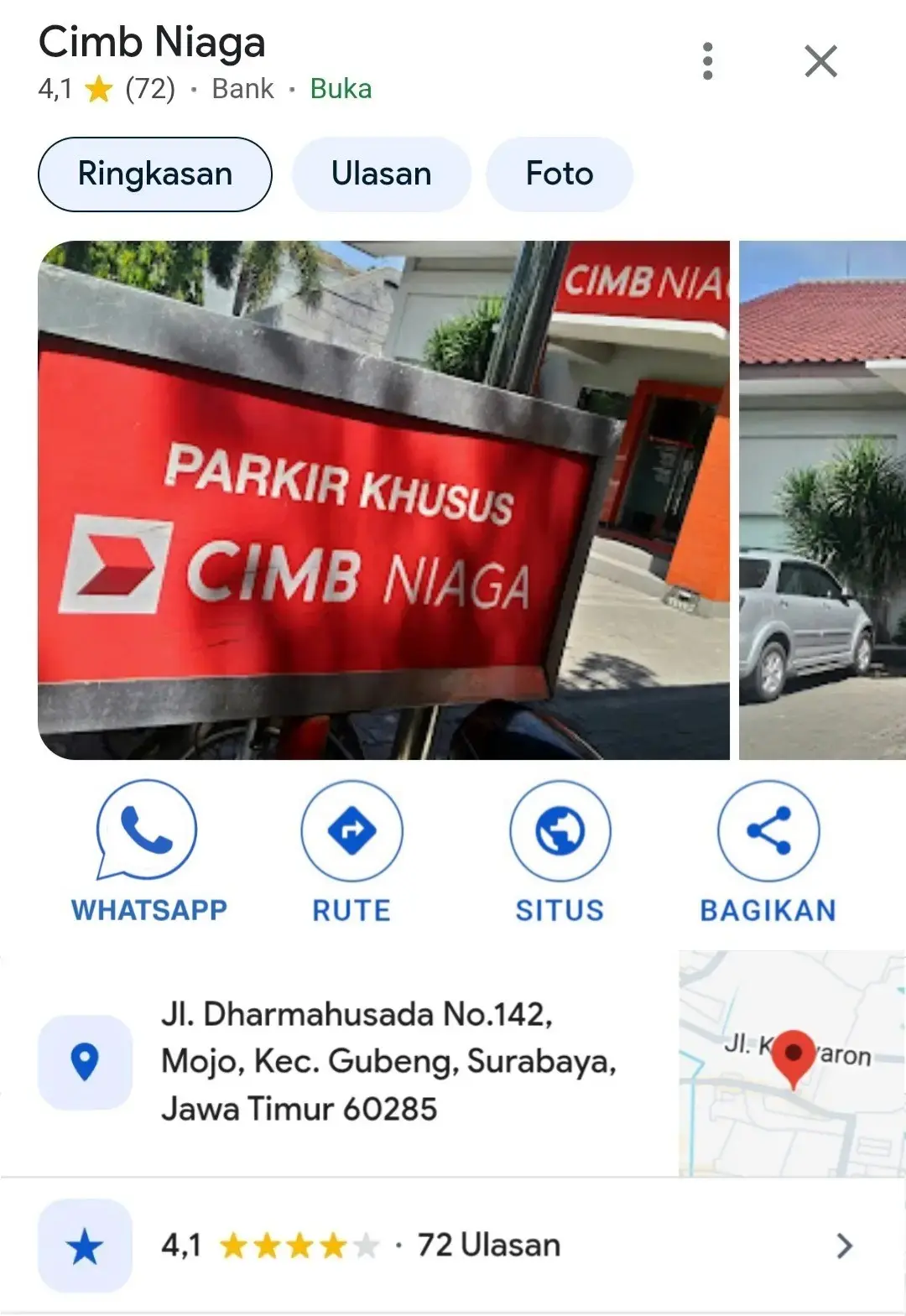This screenshot has height=1316, width=906.
Task: Close the Cimb Niaga place card
Action: pyautogui.click(x=820, y=61)
